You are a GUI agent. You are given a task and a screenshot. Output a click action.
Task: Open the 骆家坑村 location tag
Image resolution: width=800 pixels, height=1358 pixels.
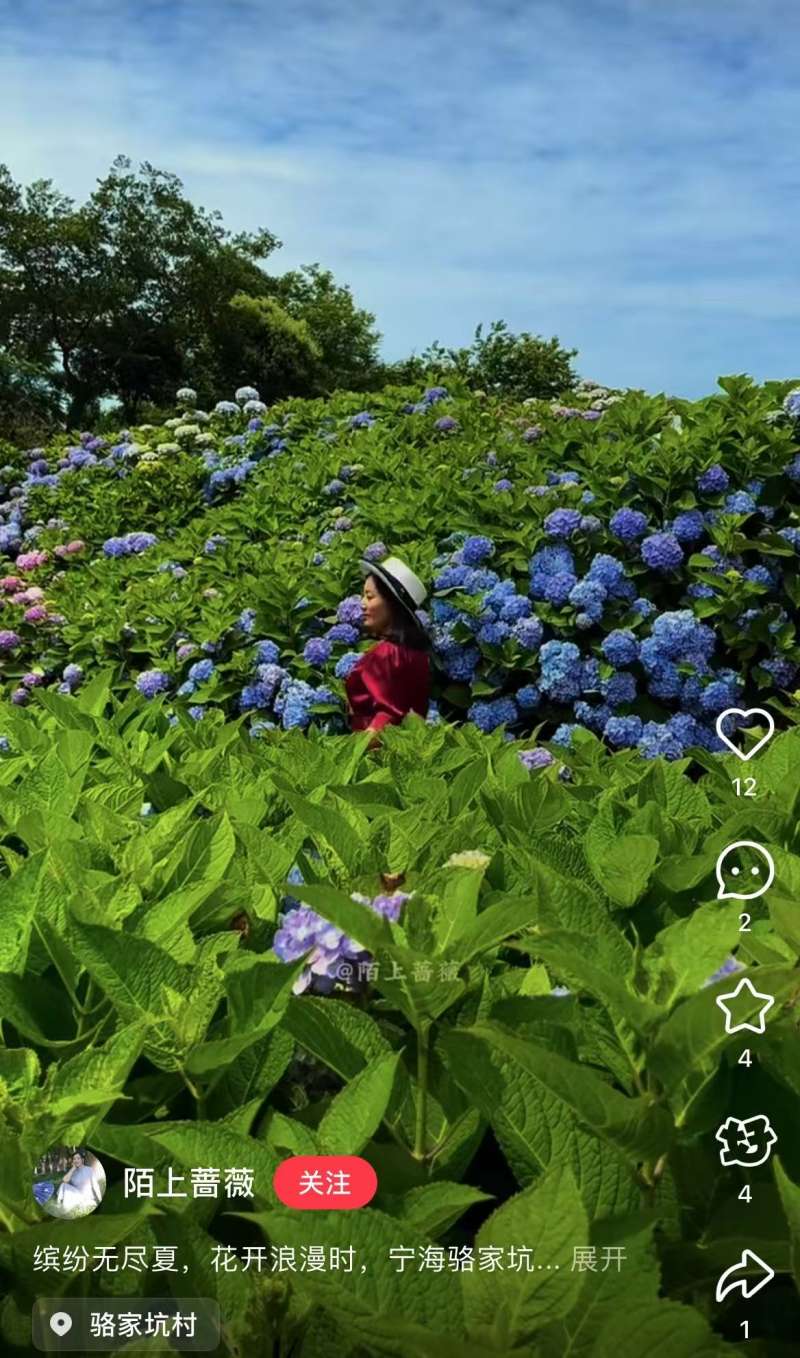[x=126, y=1325]
